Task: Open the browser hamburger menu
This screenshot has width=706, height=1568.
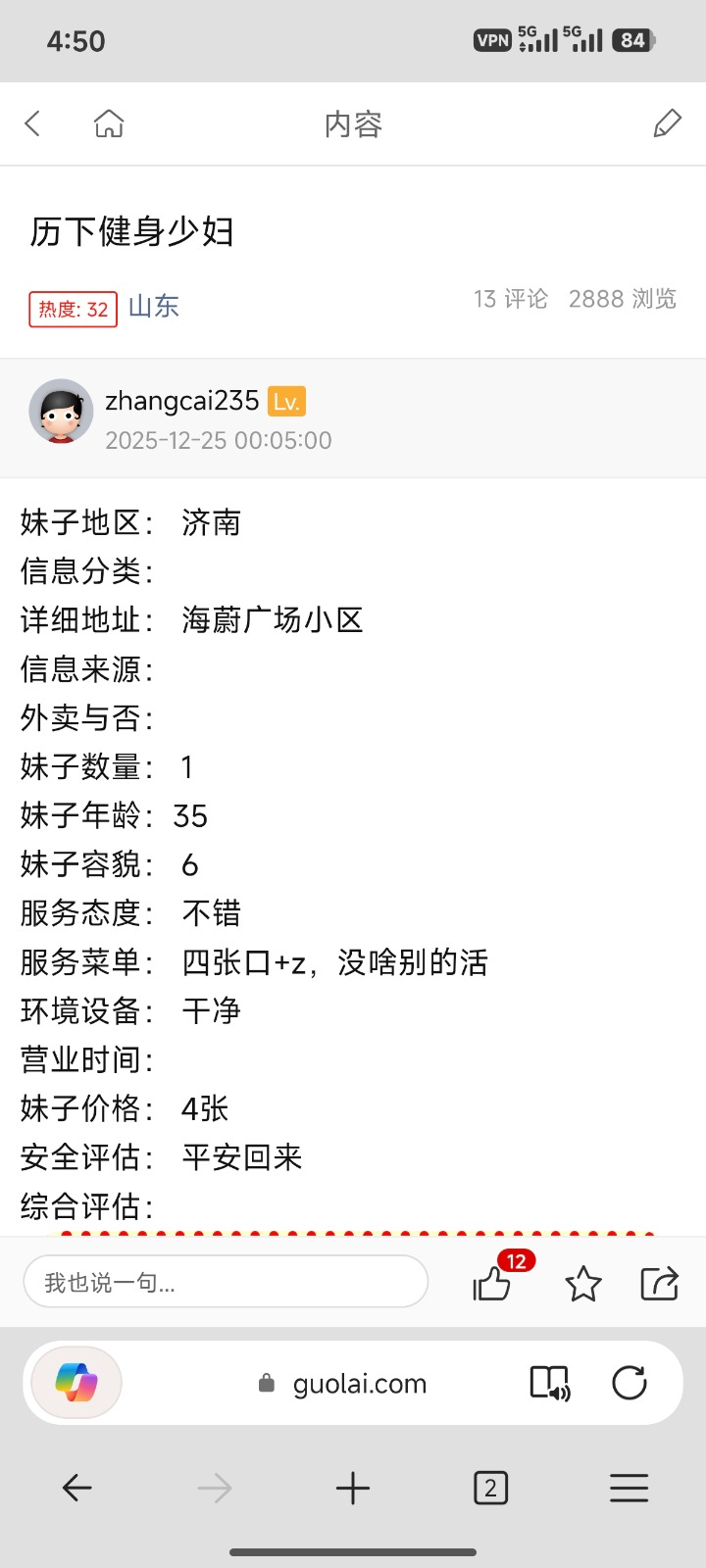Action: 630,1489
